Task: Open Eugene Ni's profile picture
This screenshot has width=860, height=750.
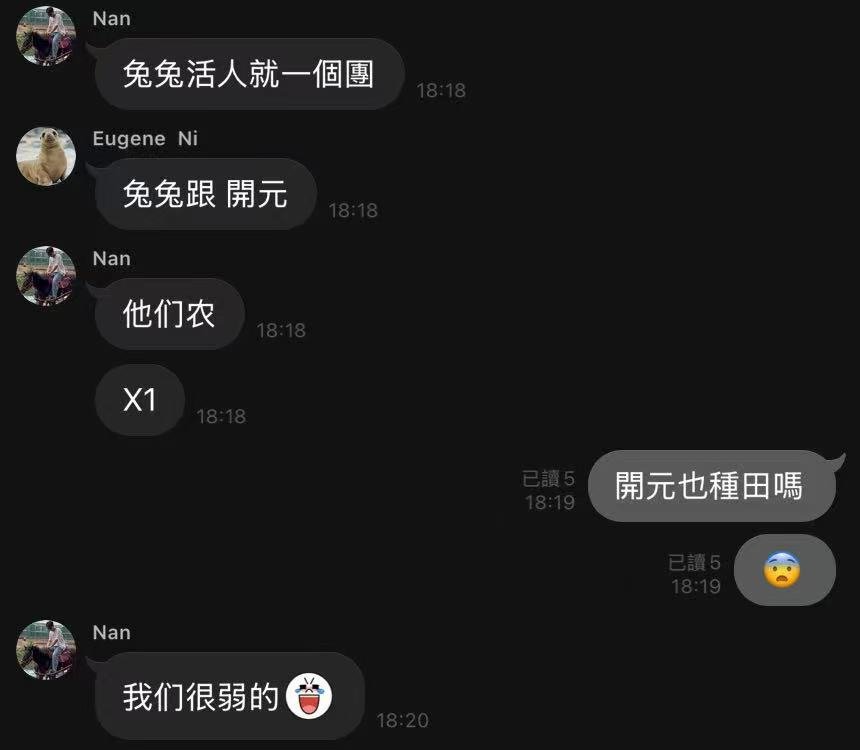Action: [x=46, y=156]
